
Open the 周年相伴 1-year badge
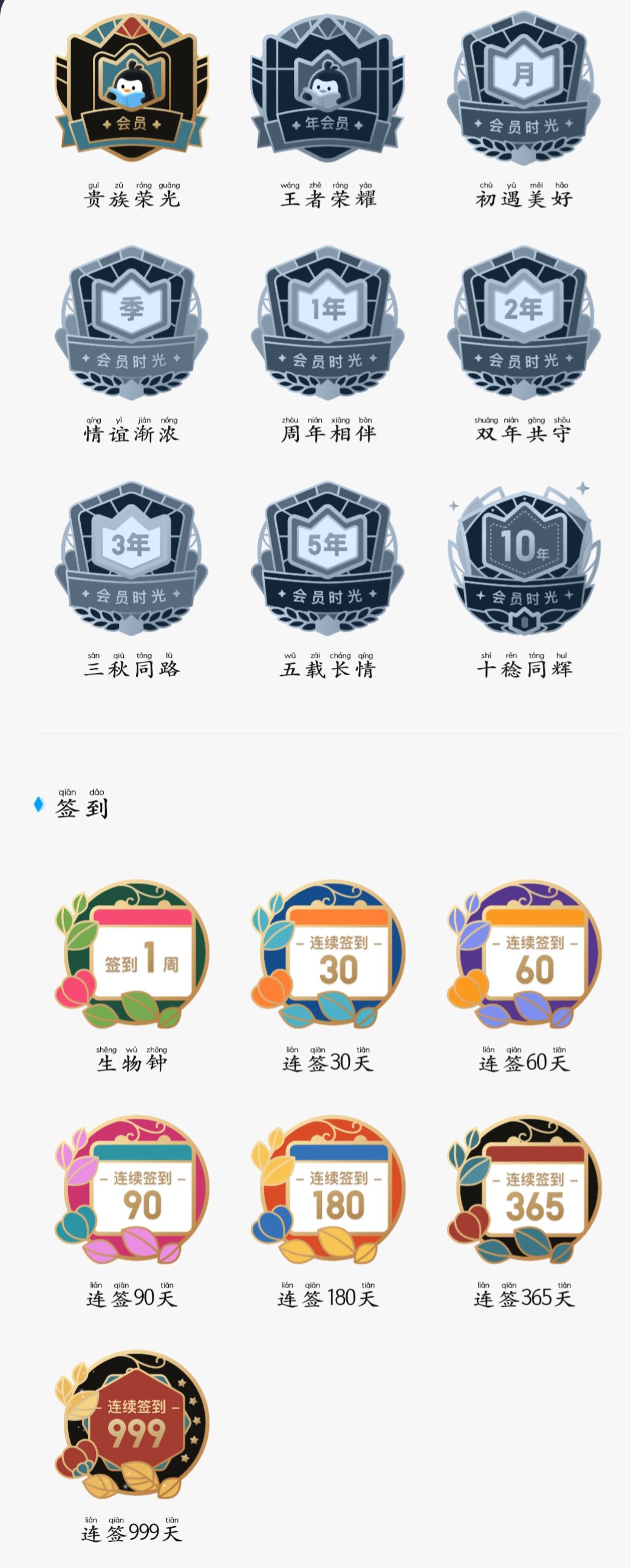click(x=327, y=324)
